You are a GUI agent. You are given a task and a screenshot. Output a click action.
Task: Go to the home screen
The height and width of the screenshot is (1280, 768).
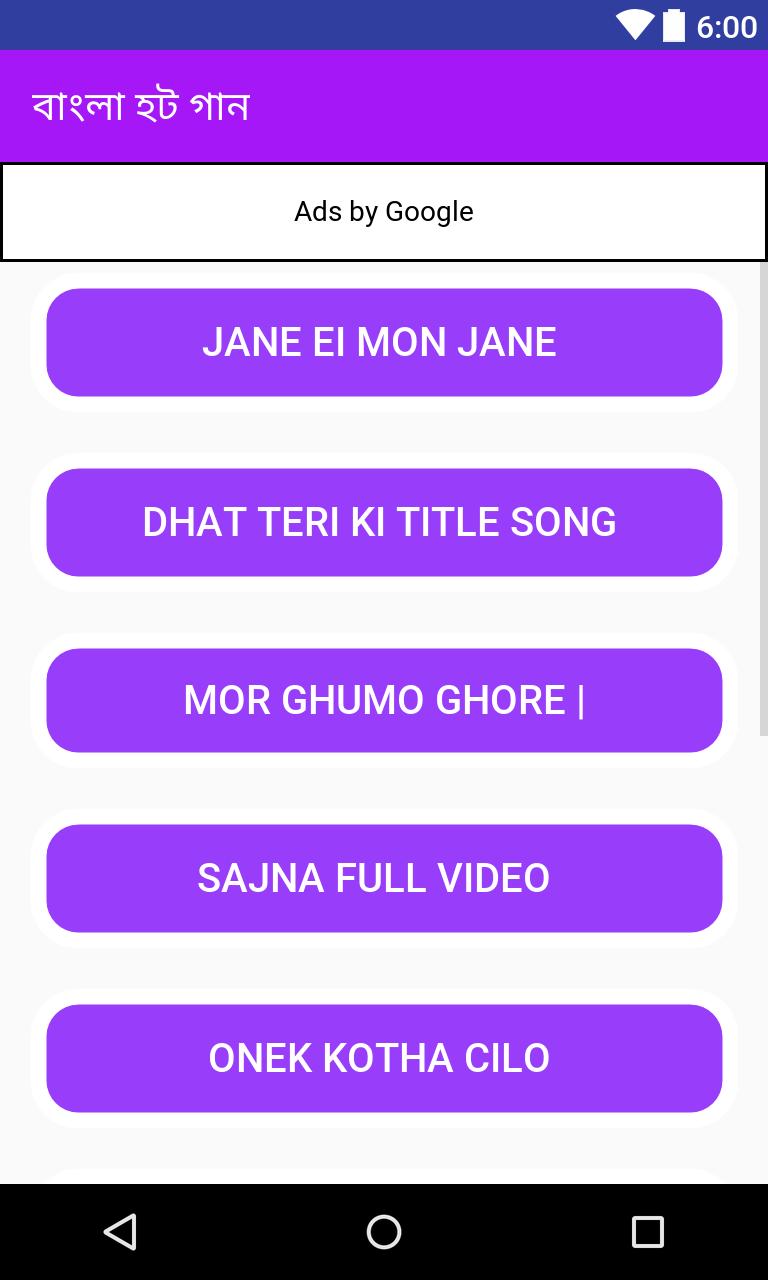384,1232
